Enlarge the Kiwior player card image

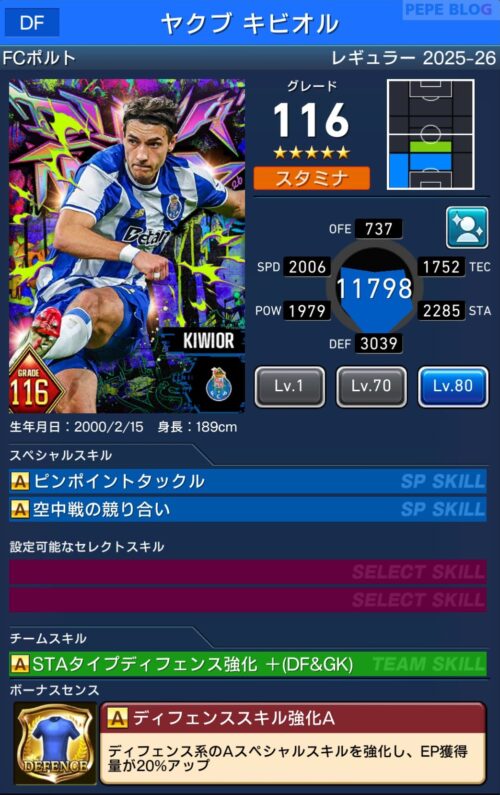tap(127, 246)
